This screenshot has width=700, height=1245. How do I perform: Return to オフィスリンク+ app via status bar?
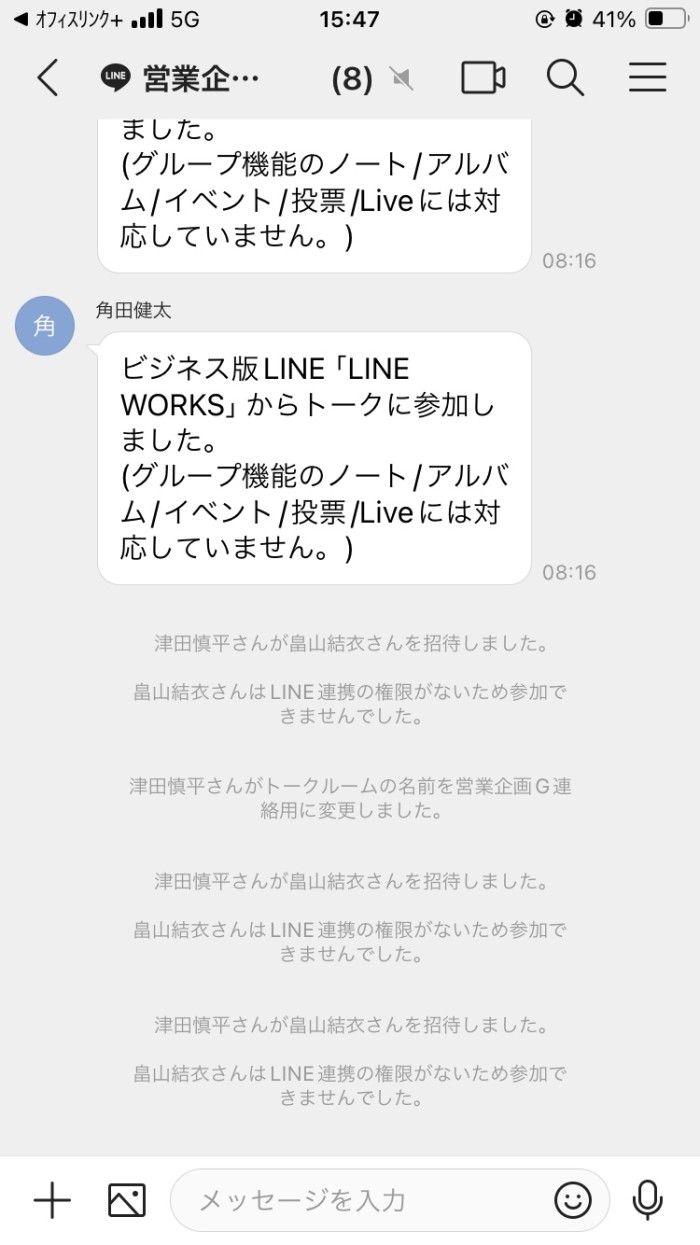pos(68,19)
